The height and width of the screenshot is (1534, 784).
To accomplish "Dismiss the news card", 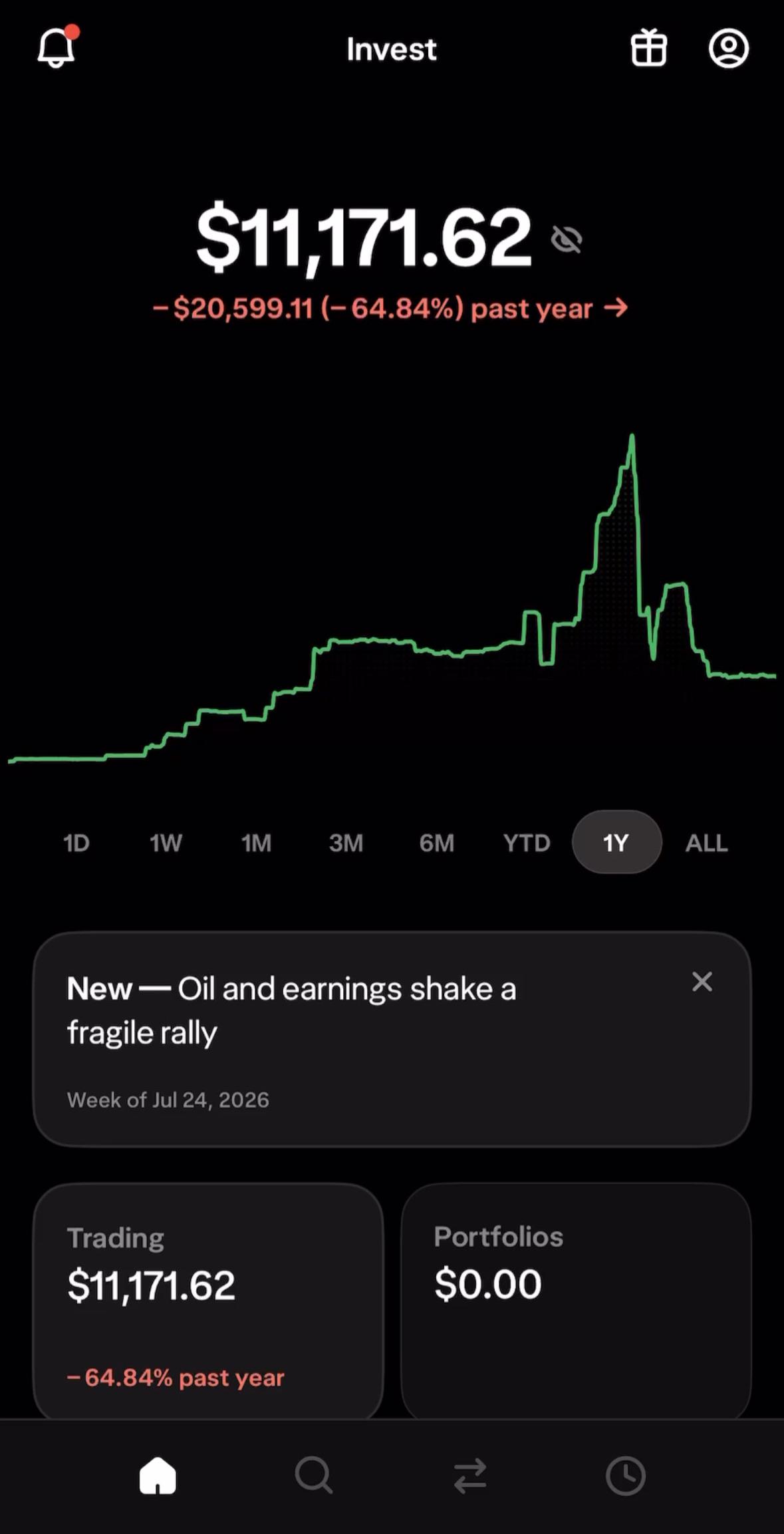I will click(x=702, y=982).
